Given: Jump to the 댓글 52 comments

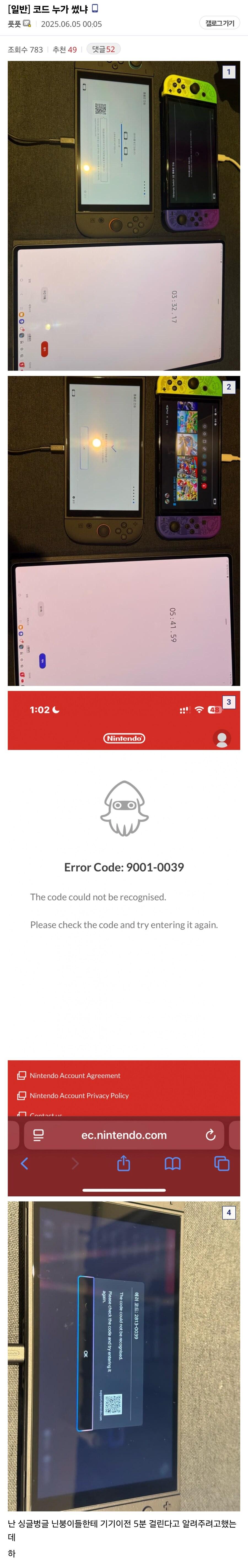Looking at the screenshot, I should (103, 49).
